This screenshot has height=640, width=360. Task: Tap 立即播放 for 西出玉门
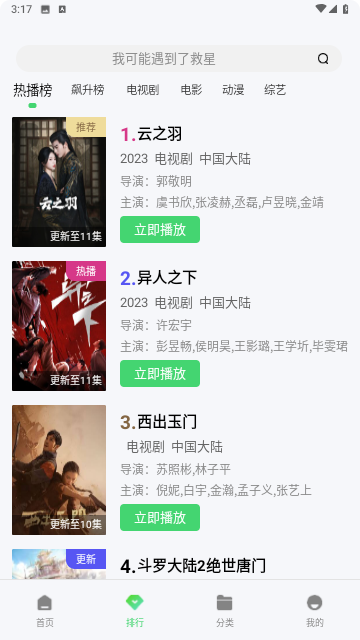coord(160,518)
